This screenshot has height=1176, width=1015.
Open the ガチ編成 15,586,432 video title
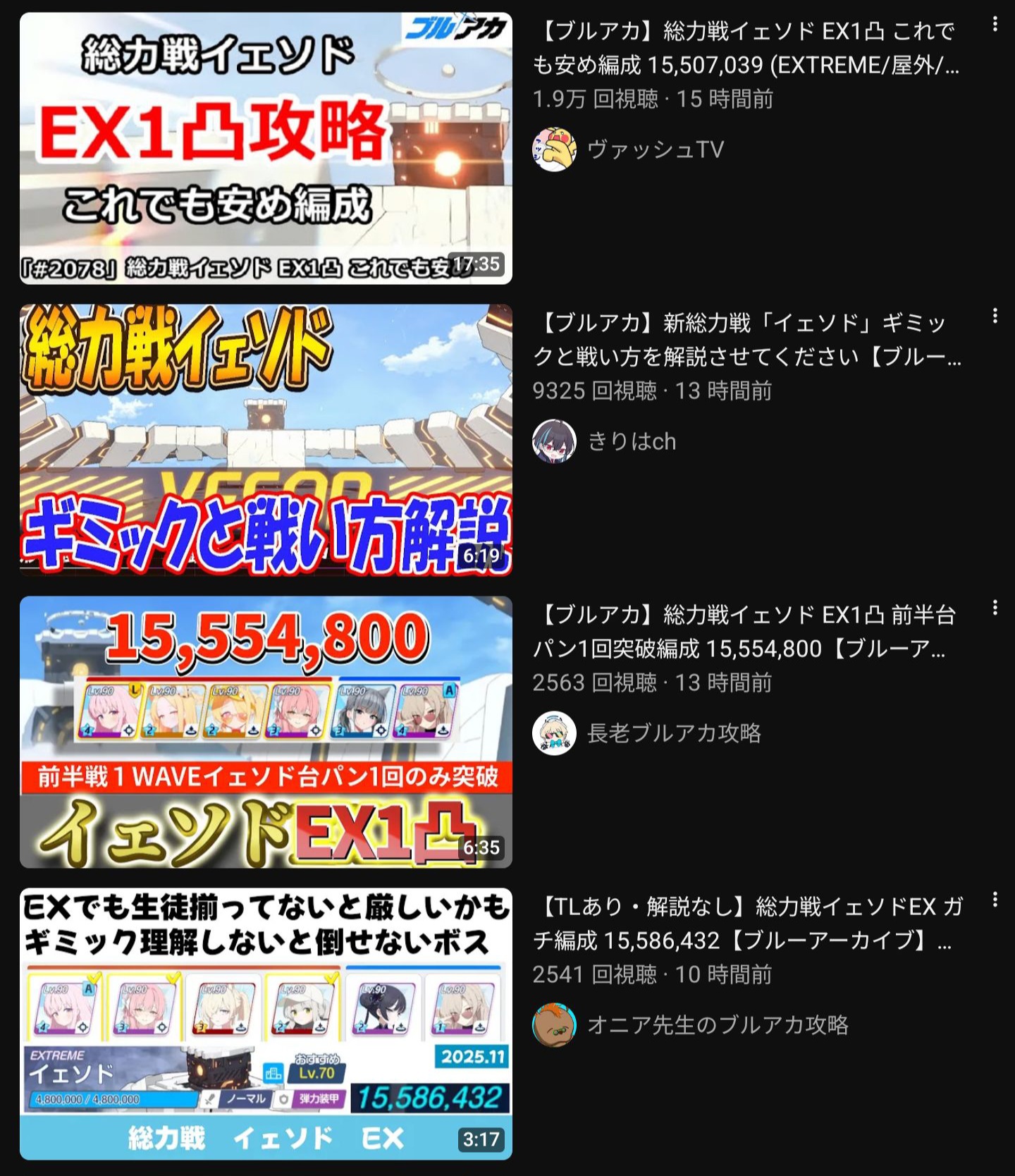tap(746, 924)
